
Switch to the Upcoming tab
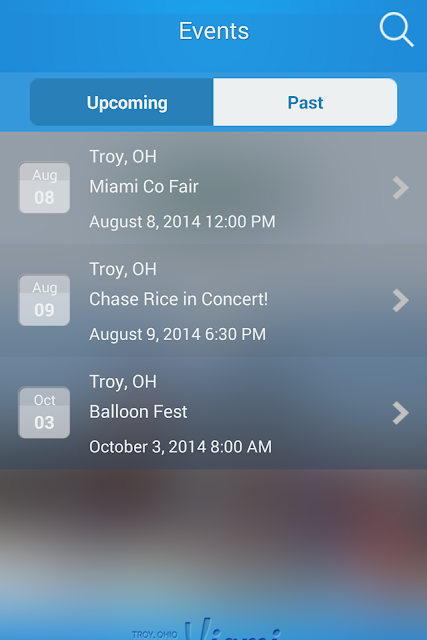122,102
